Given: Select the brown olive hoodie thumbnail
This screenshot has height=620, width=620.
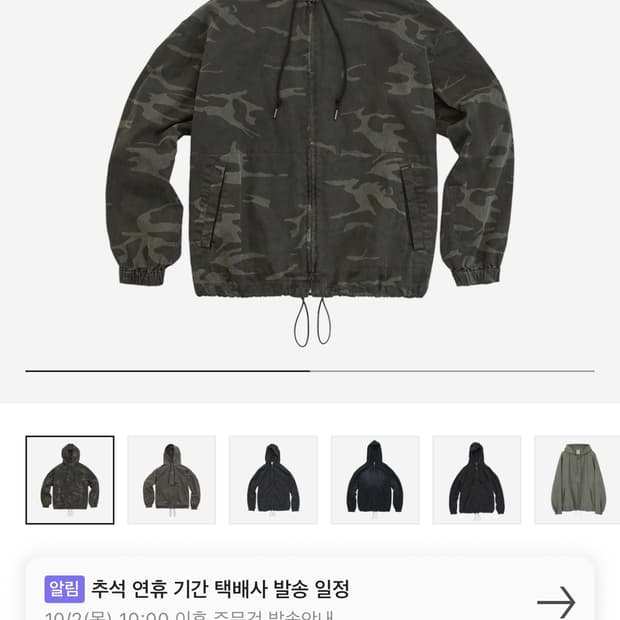Looking at the screenshot, I should tap(172, 480).
